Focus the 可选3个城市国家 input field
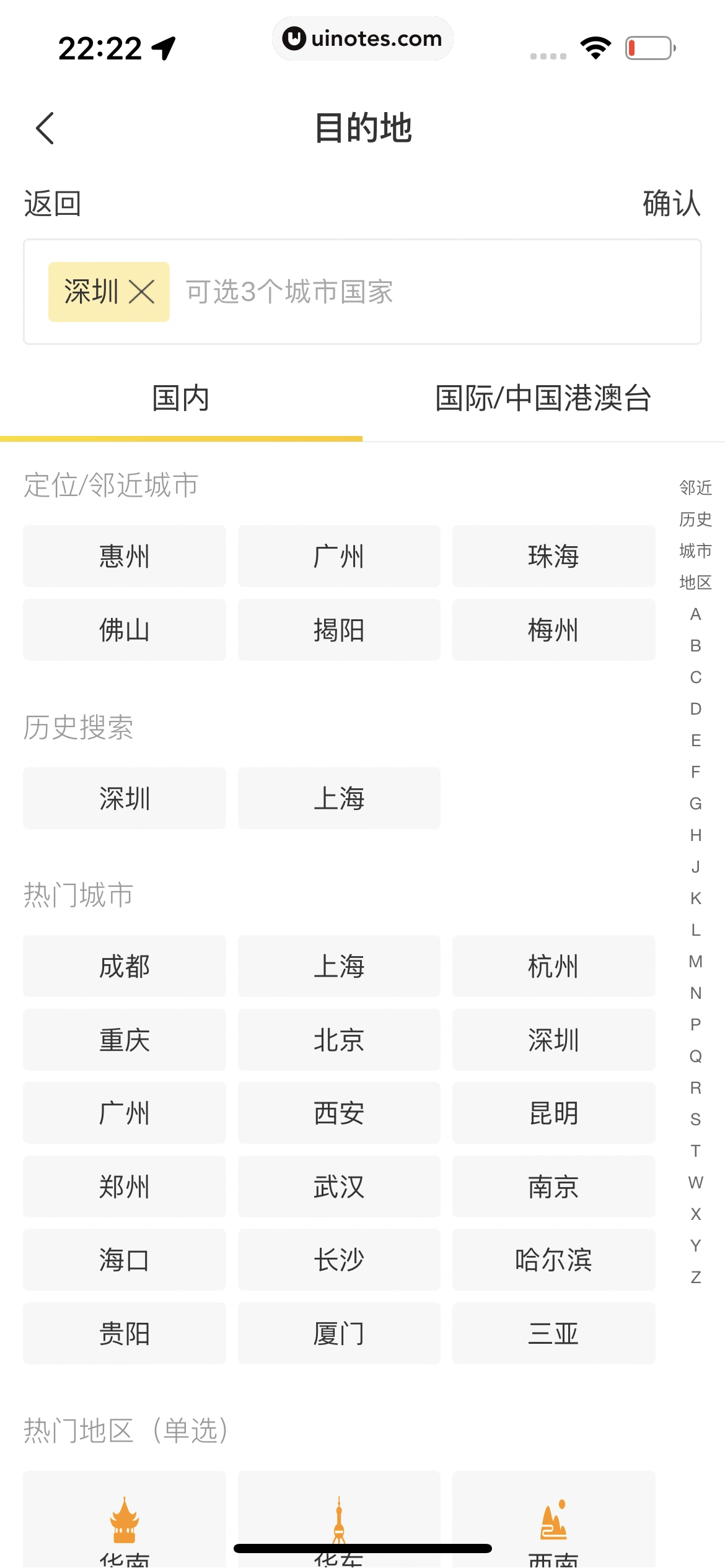This screenshot has width=725, height=1568. pyautogui.click(x=434, y=292)
